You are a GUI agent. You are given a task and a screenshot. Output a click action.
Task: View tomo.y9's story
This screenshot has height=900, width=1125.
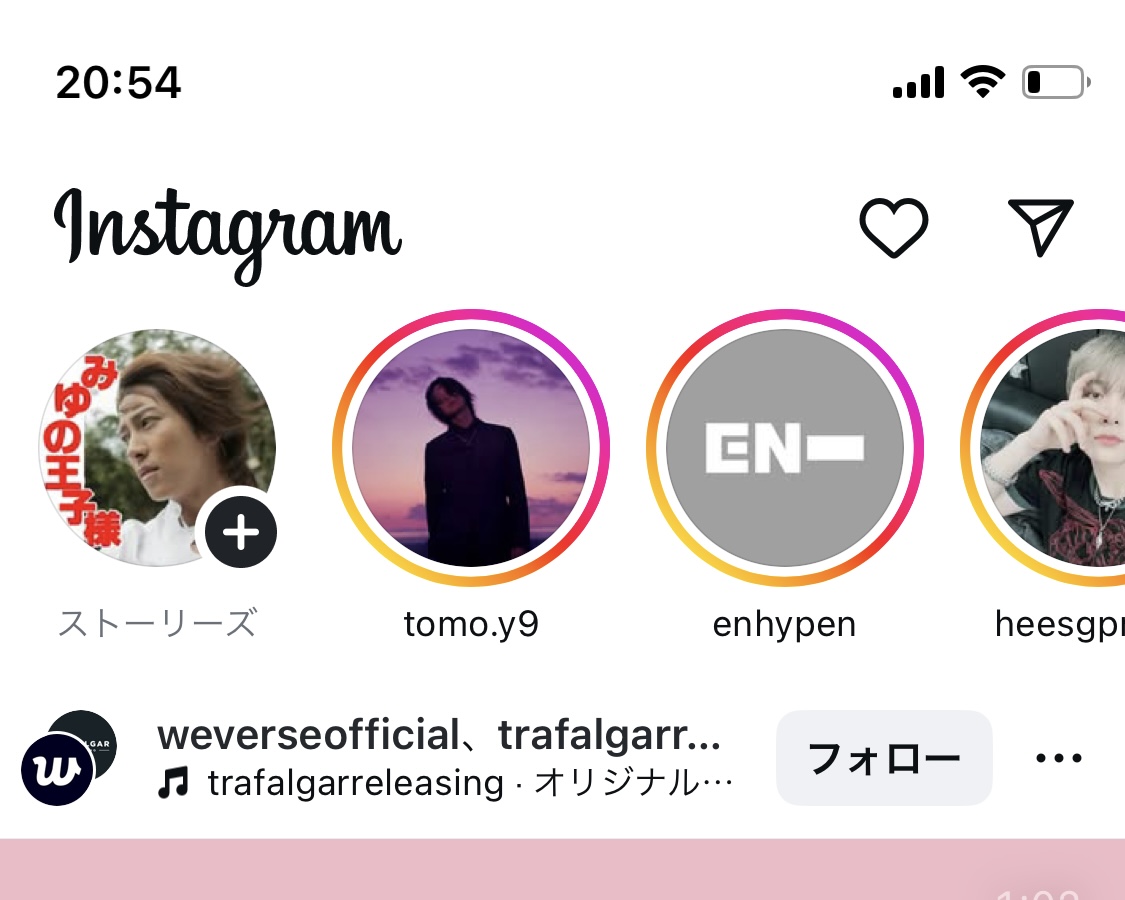(x=471, y=448)
